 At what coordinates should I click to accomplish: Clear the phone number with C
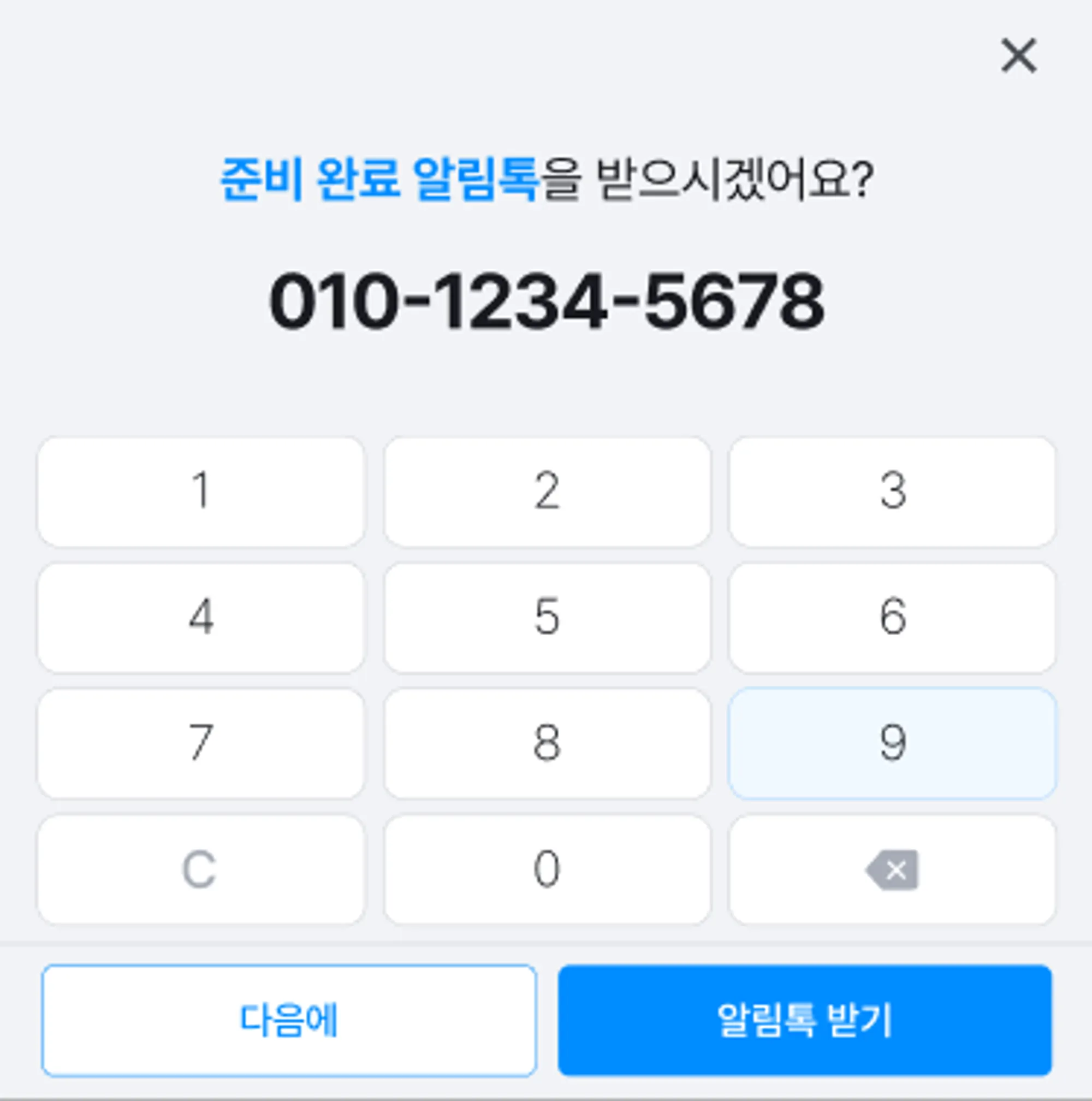point(200,869)
